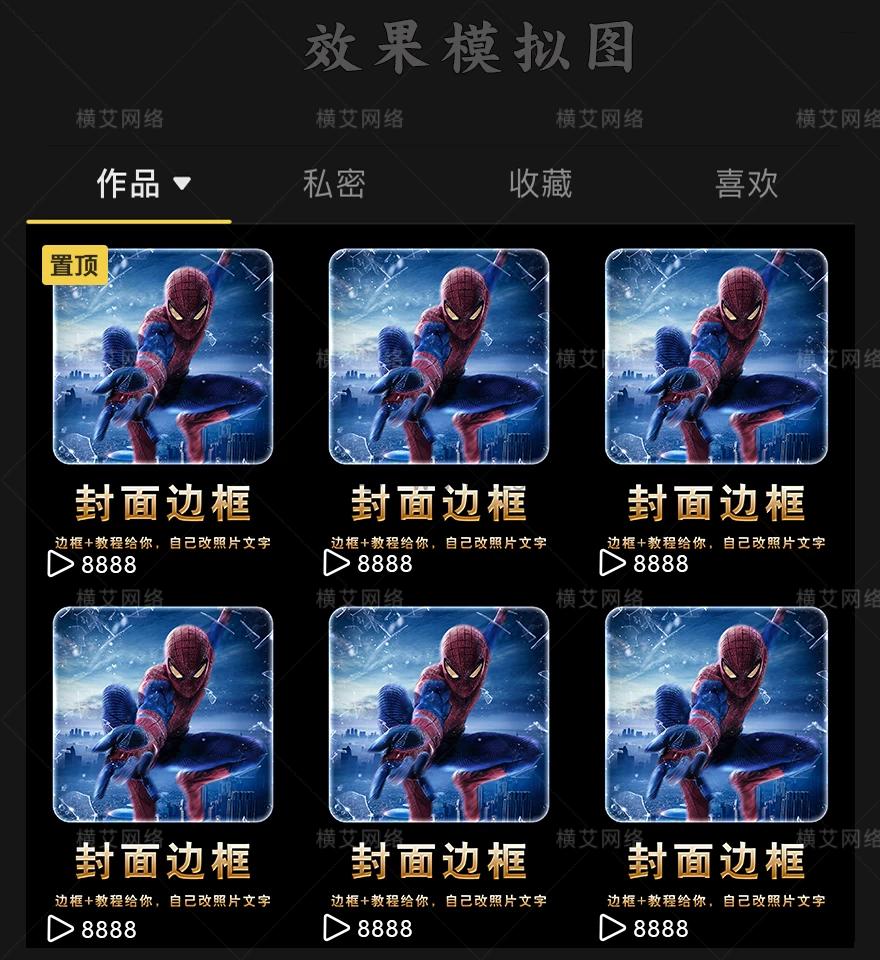Click the play icon on the bottom-right video
The image size is (880, 960).
612,929
